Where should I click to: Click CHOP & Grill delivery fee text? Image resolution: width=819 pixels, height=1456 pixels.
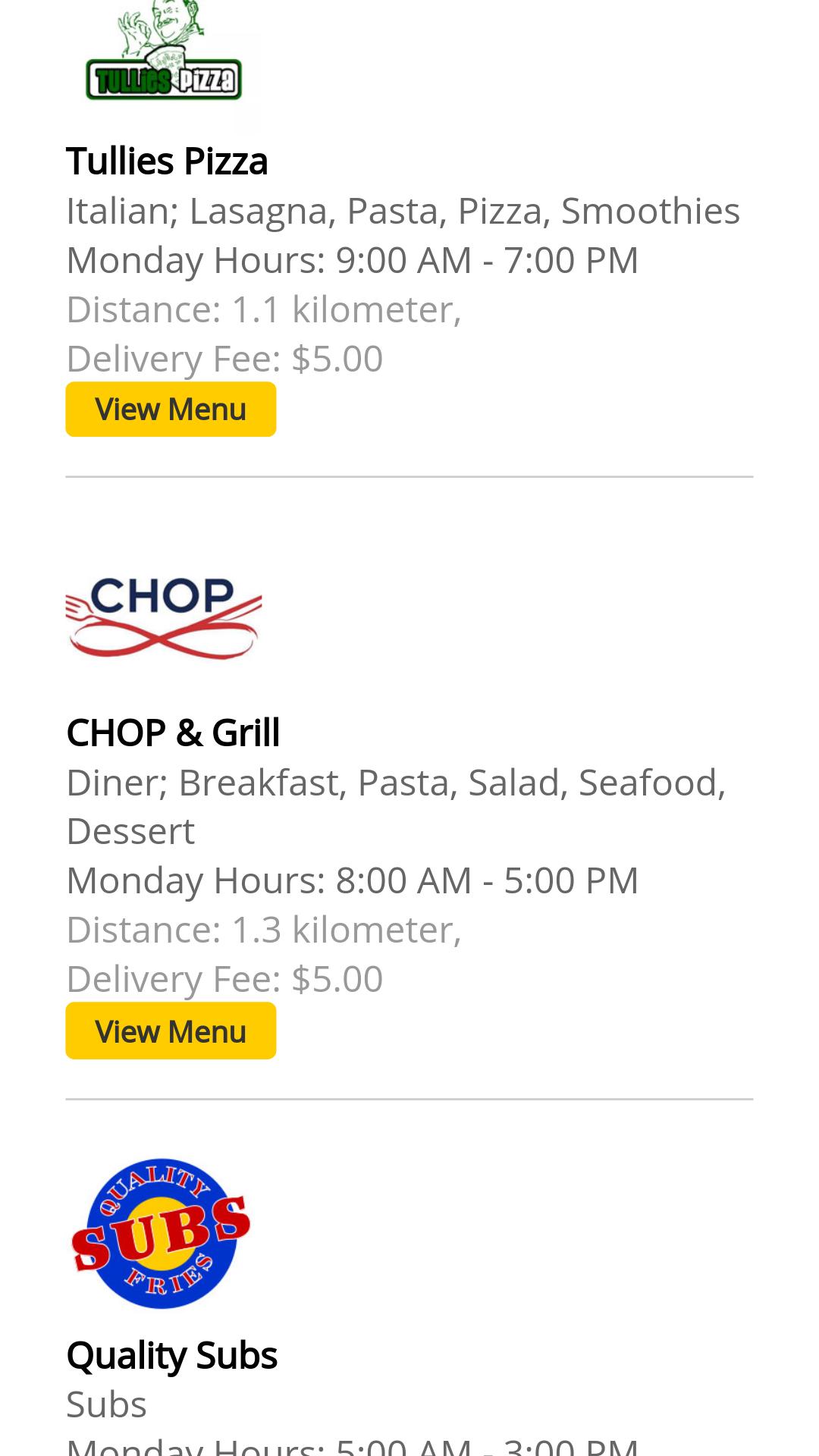(224, 977)
